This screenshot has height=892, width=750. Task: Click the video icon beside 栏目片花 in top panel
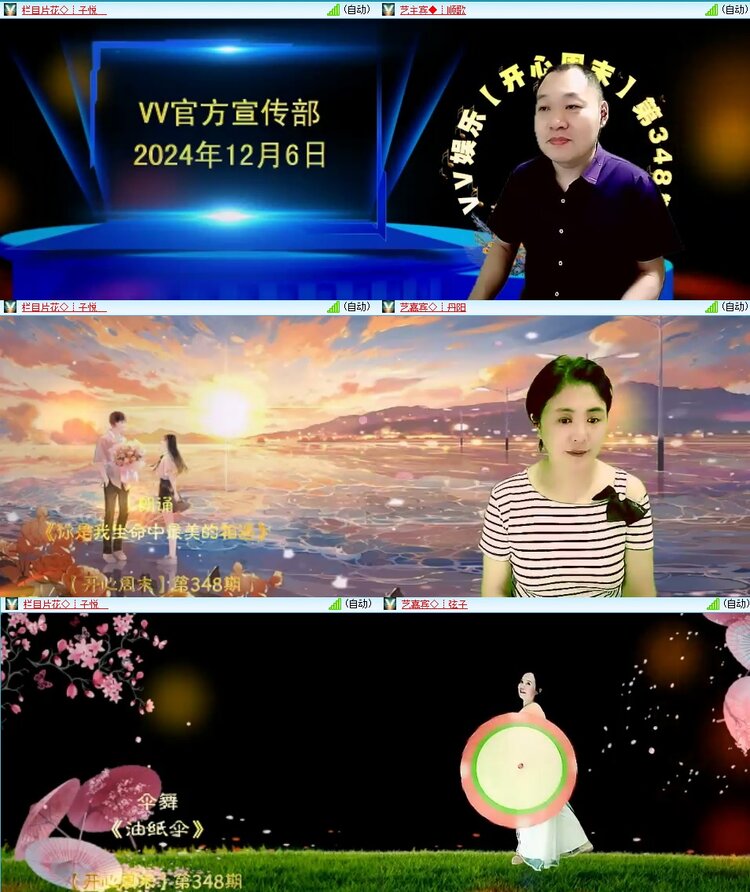(x=9, y=10)
